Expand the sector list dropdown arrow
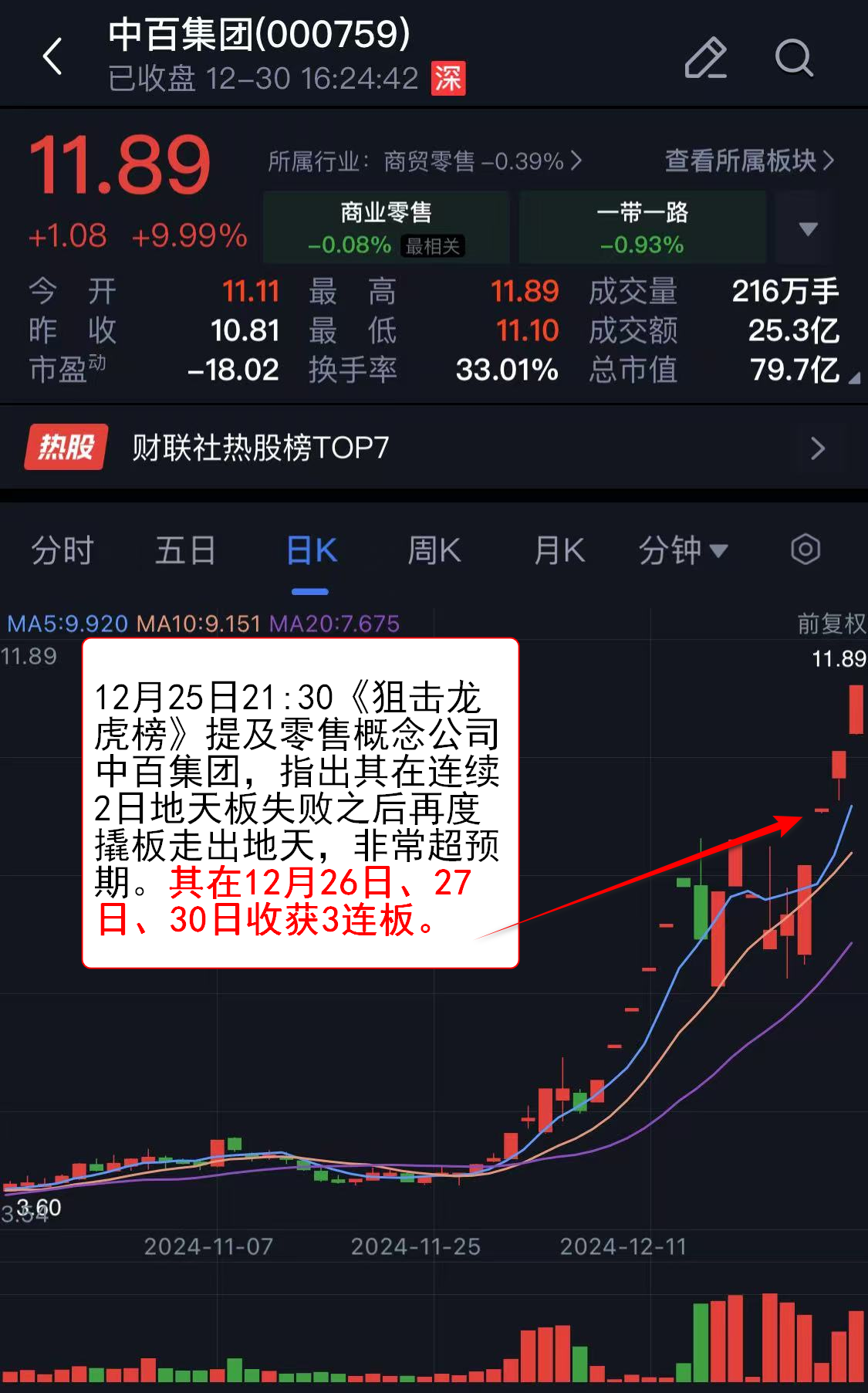 pos(808,229)
